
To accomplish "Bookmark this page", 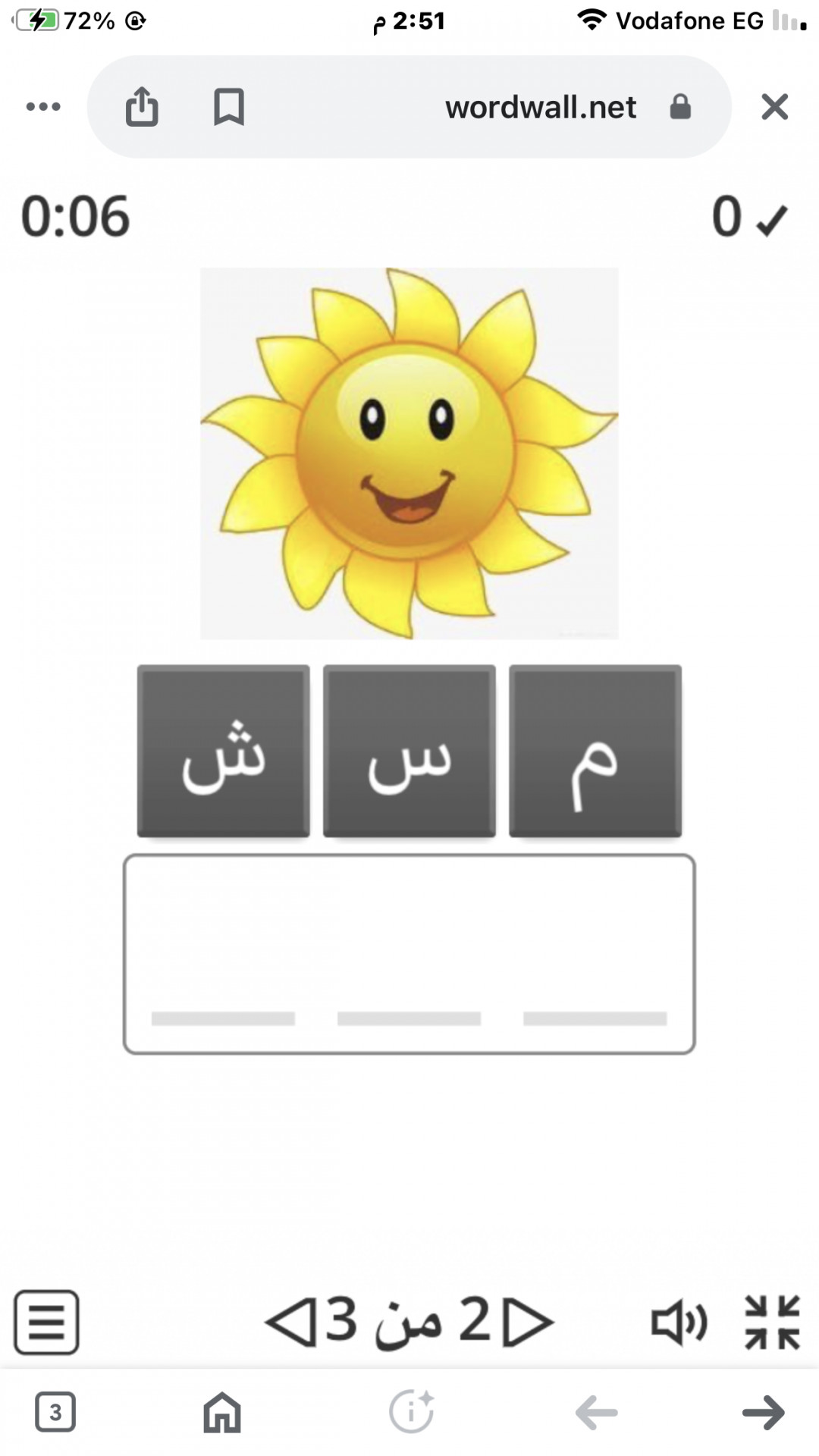I will 228,106.
